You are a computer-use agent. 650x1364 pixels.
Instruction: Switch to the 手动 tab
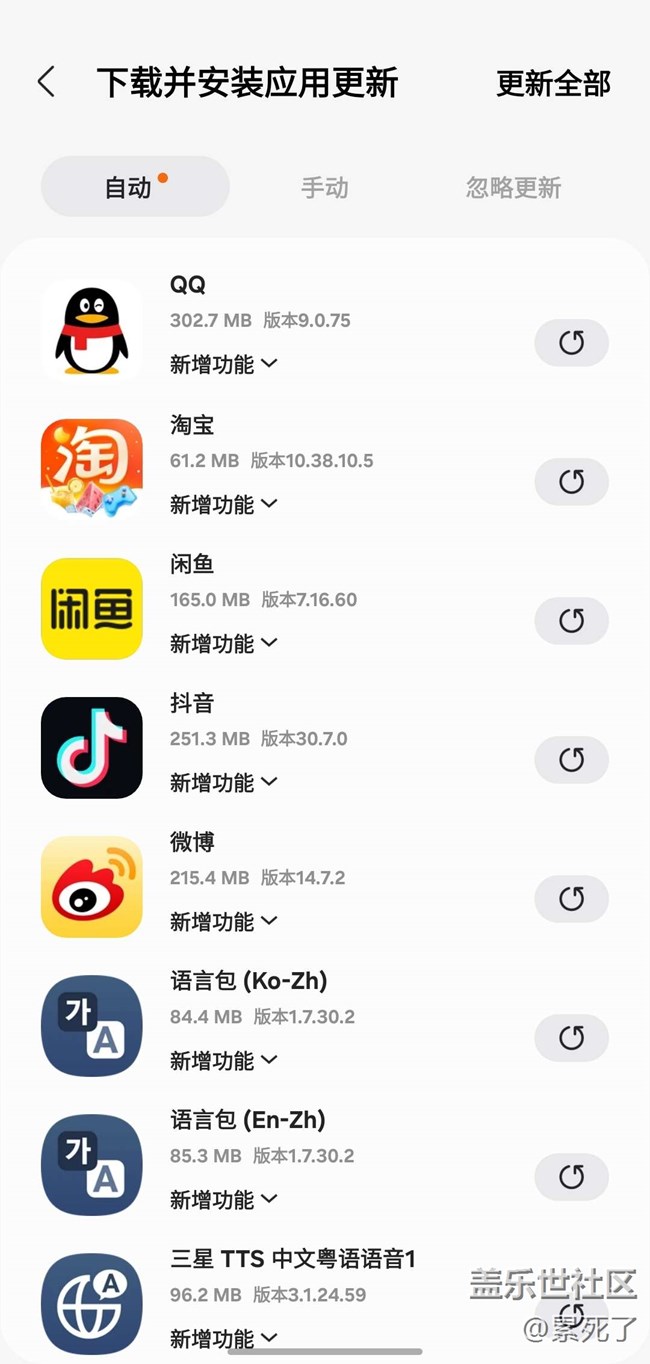click(x=325, y=187)
